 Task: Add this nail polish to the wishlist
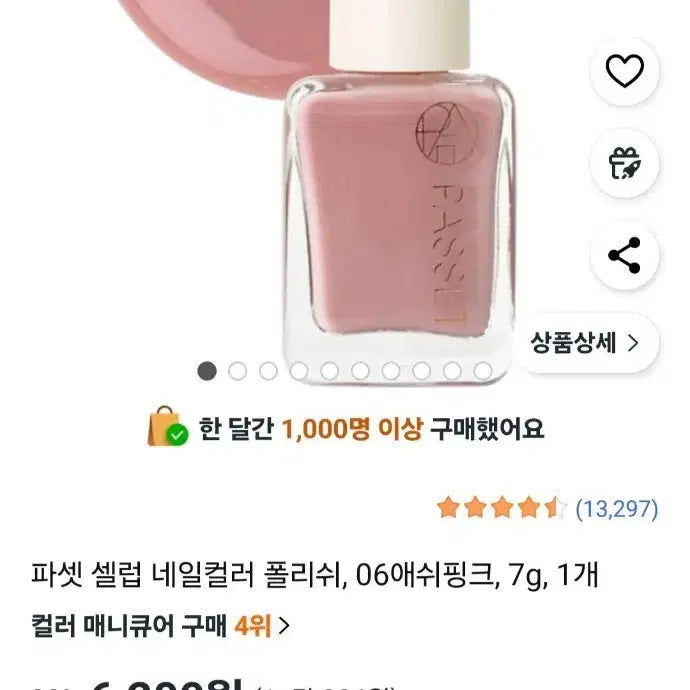pyautogui.click(x=624, y=71)
